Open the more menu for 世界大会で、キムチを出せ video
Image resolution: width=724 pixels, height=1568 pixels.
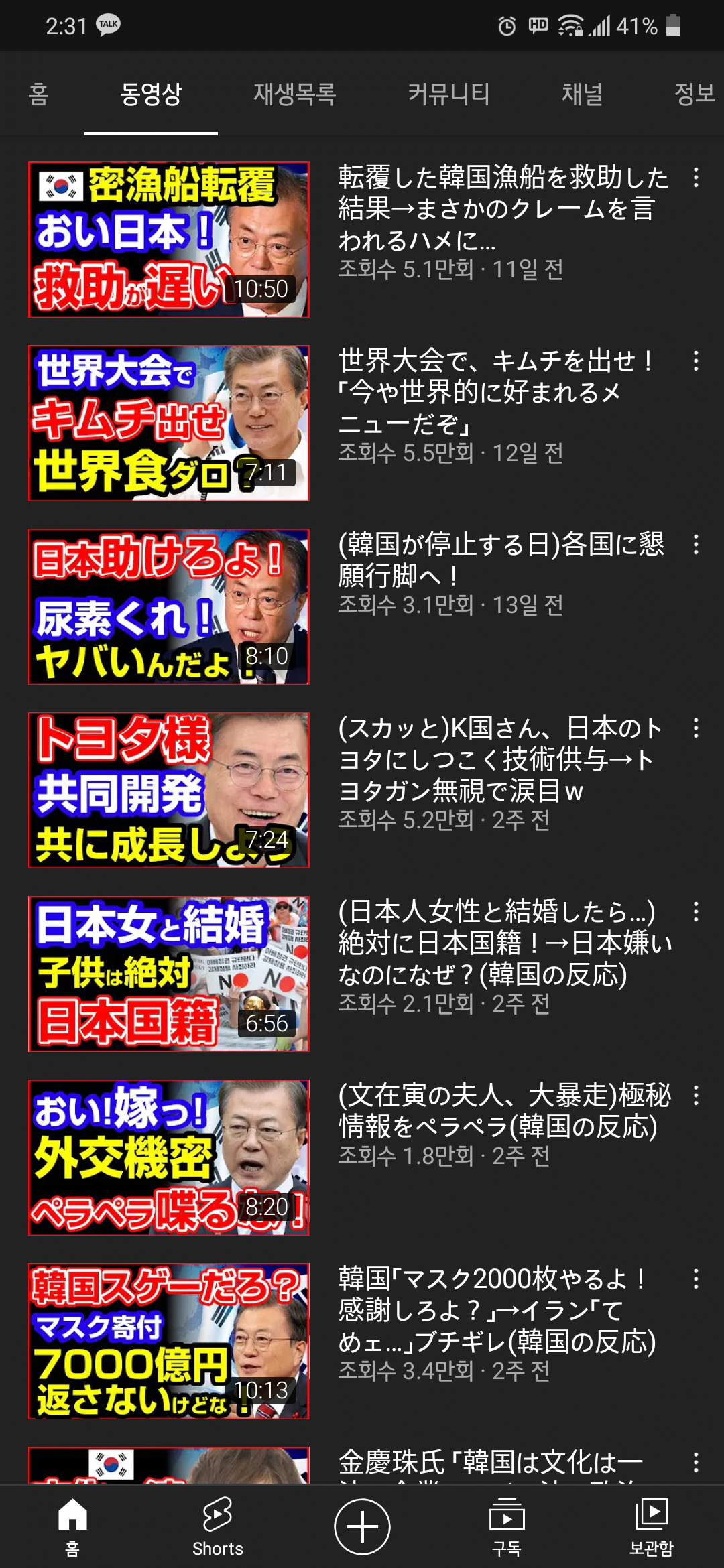click(696, 361)
